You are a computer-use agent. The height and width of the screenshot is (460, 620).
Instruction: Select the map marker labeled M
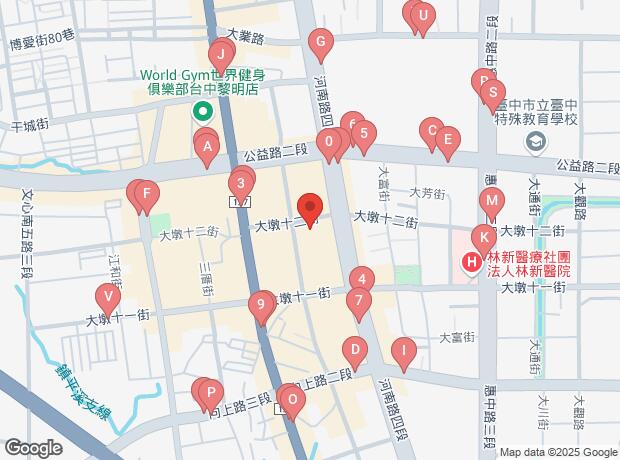(x=490, y=201)
